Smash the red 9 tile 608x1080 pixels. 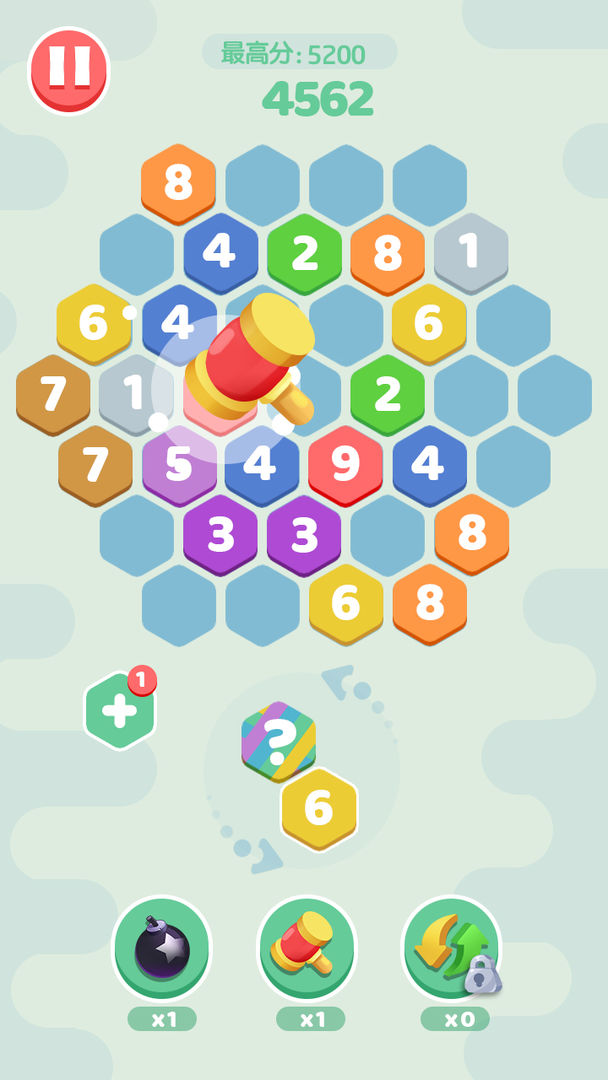345,465
